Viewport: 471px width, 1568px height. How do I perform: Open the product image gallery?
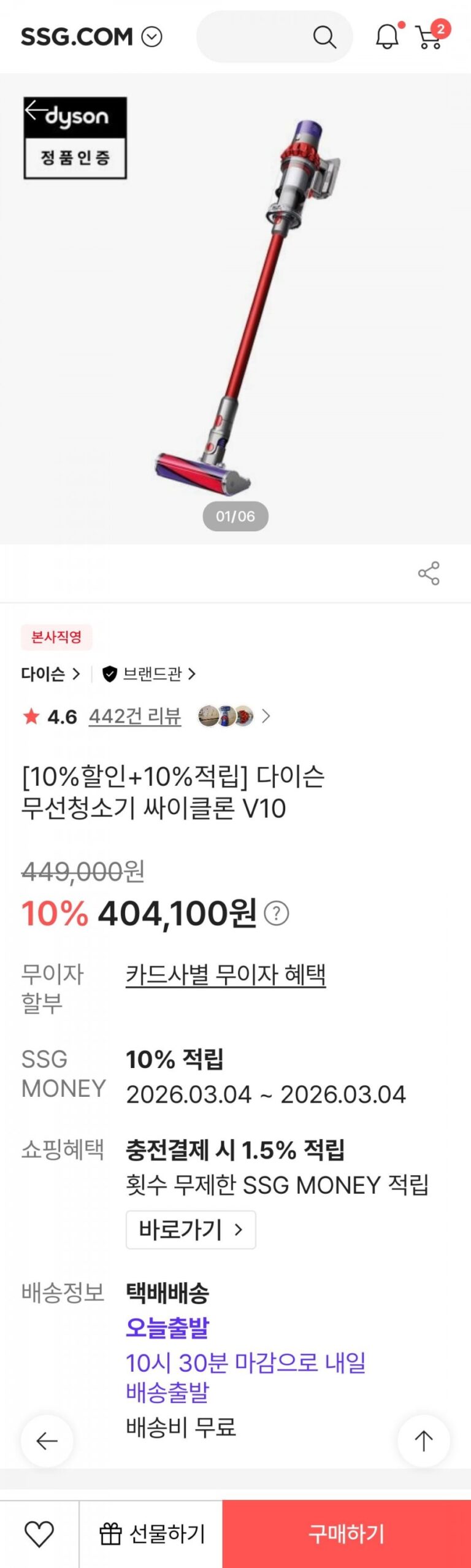click(235, 307)
